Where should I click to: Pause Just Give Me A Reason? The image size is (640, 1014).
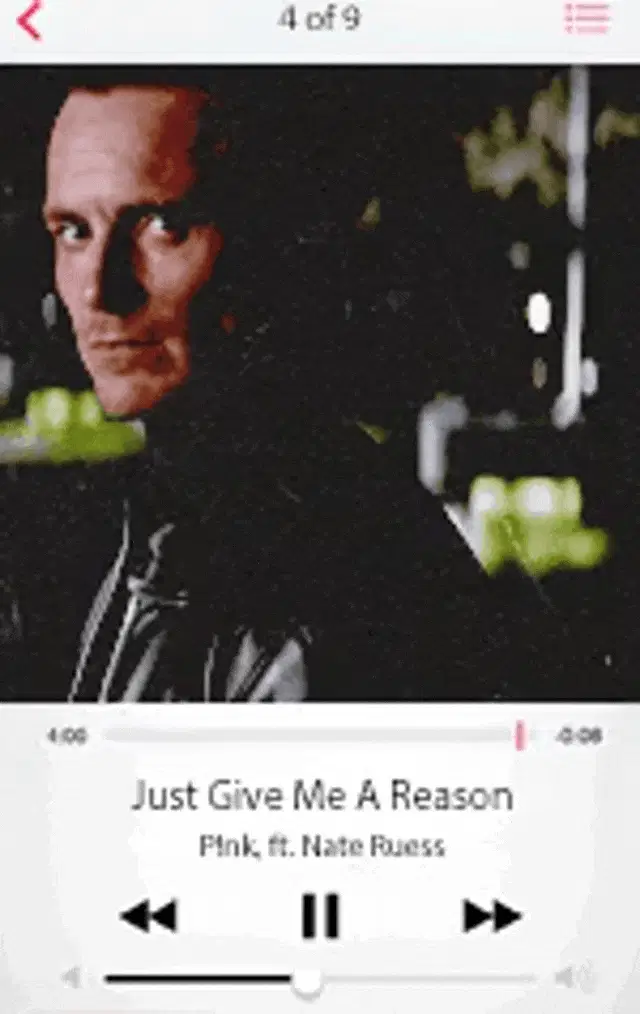(320, 915)
